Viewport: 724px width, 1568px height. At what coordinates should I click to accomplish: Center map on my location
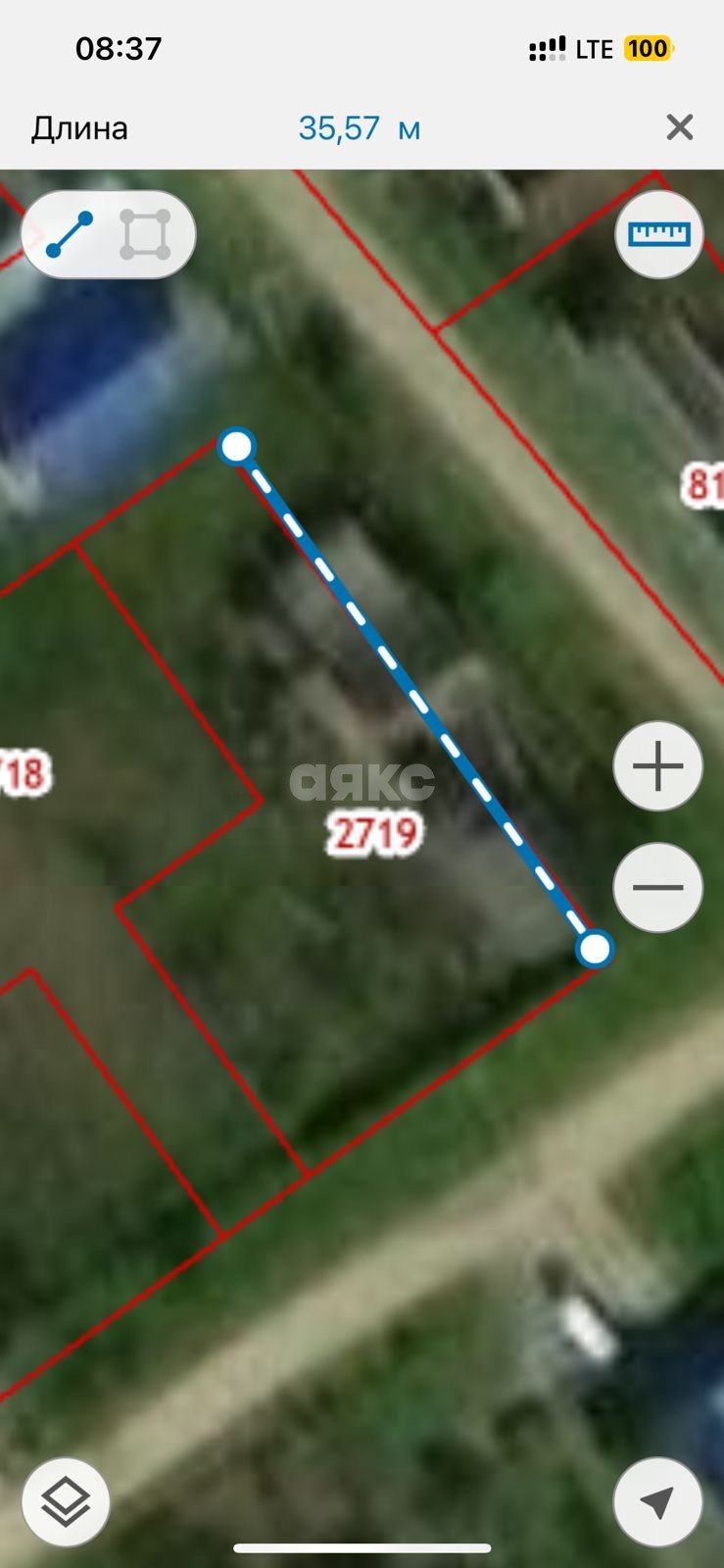657,1502
